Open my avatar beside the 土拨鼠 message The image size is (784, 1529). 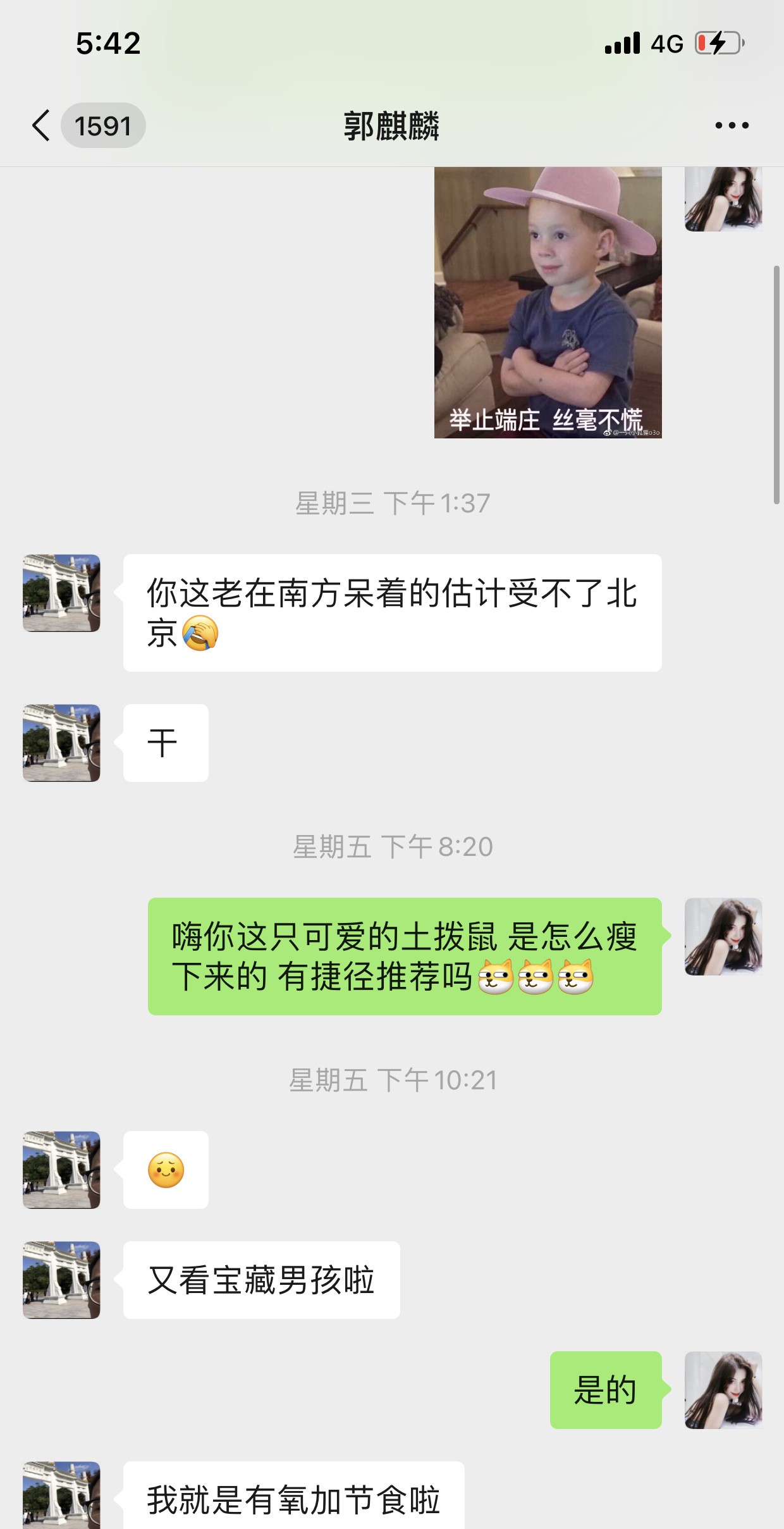pyautogui.click(x=723, y=936)
